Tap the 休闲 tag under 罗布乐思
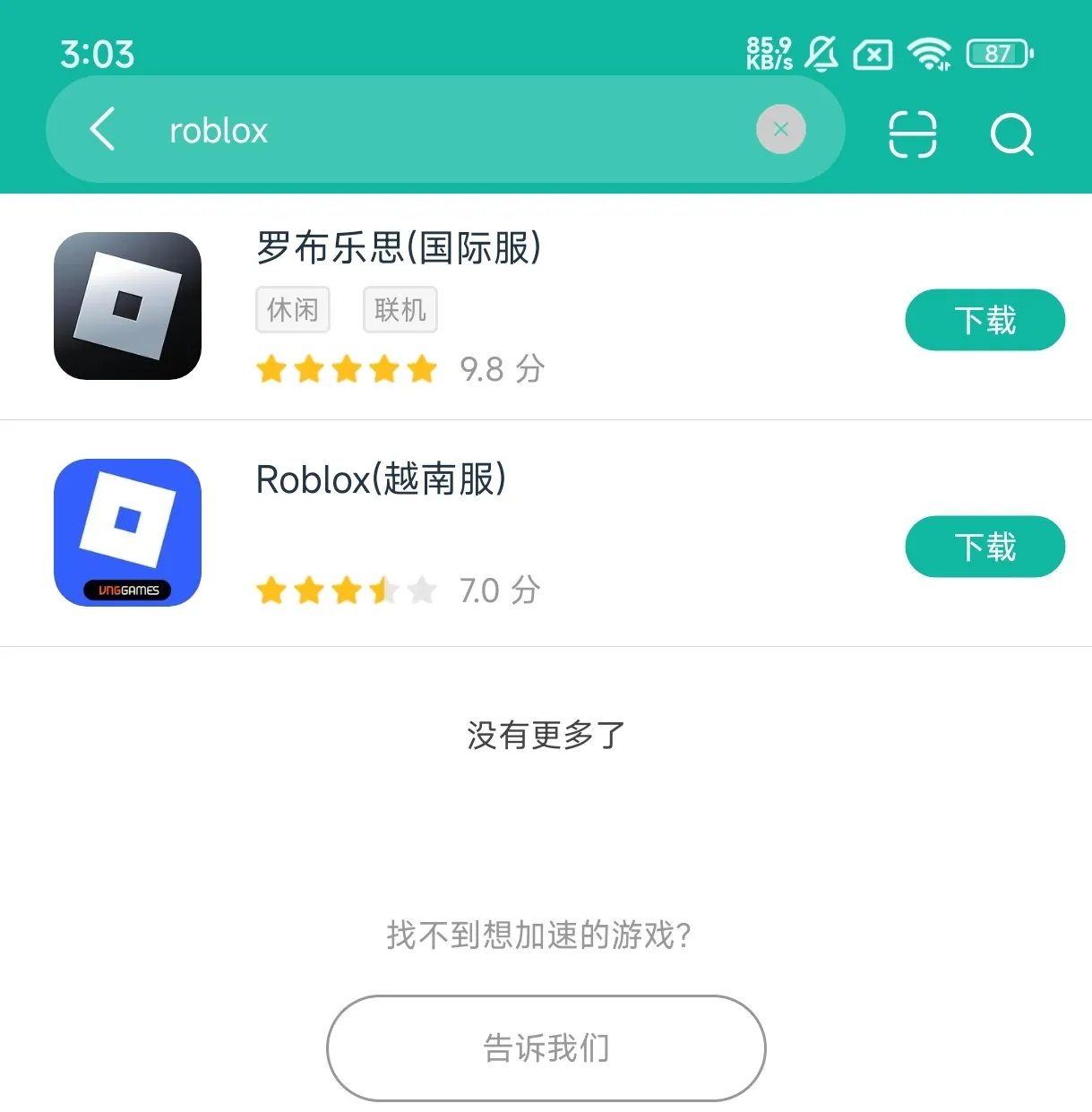This screenshot has width=1092, height=1112. click(293, 309)
